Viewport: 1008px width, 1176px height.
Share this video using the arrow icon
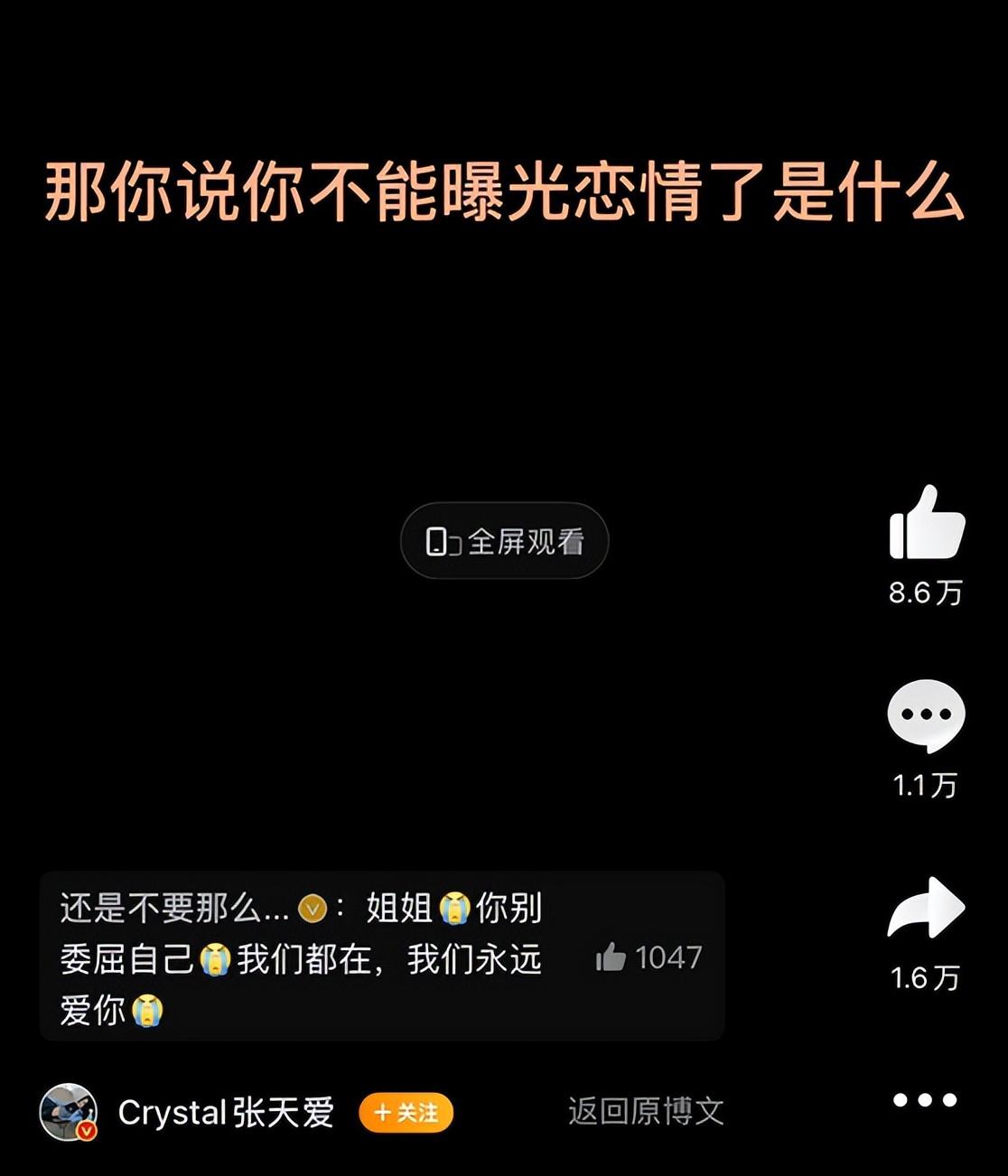[926, 908]
